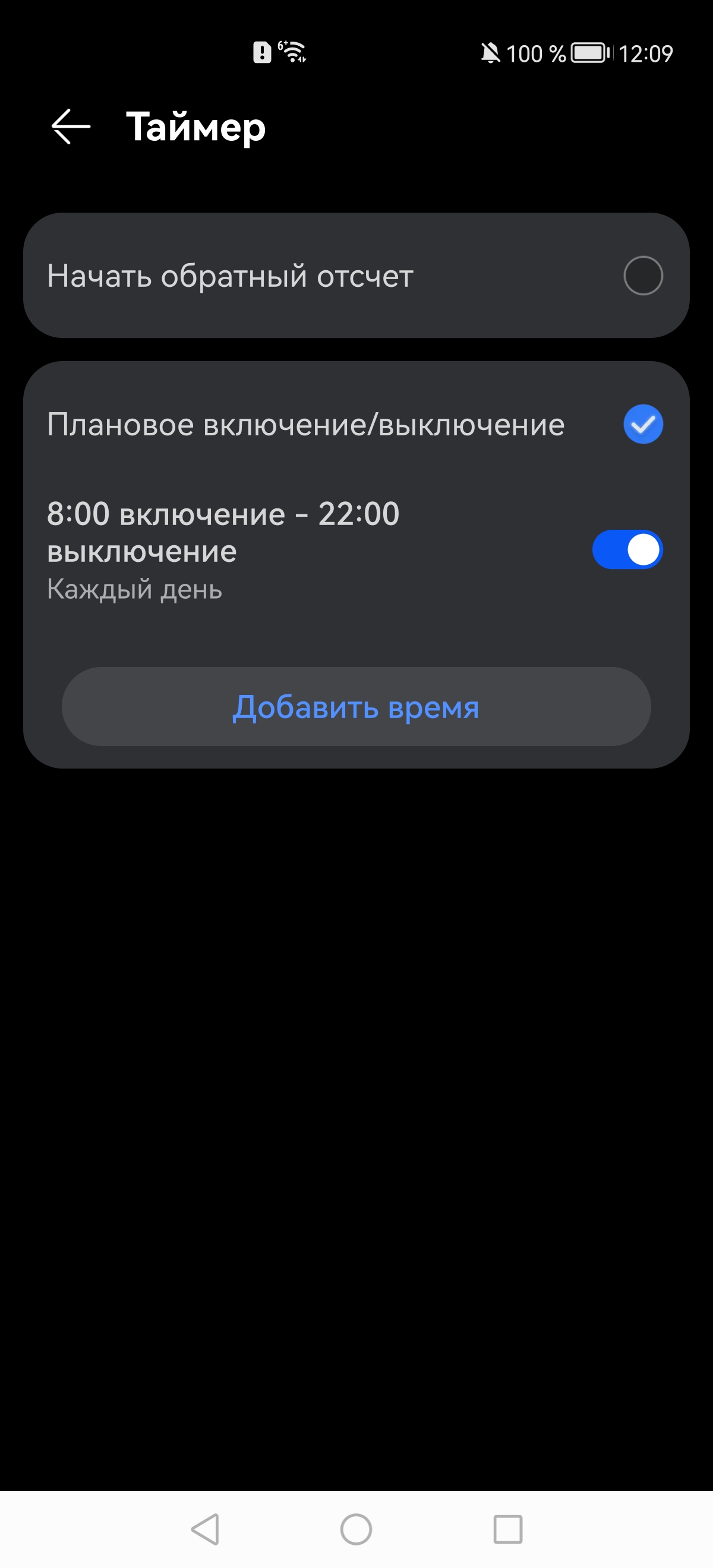Image resolution: width=713 pixels, height=1568 pixels.
Task: Select the Начать обратный отсчет option
Action: (642, 276)
